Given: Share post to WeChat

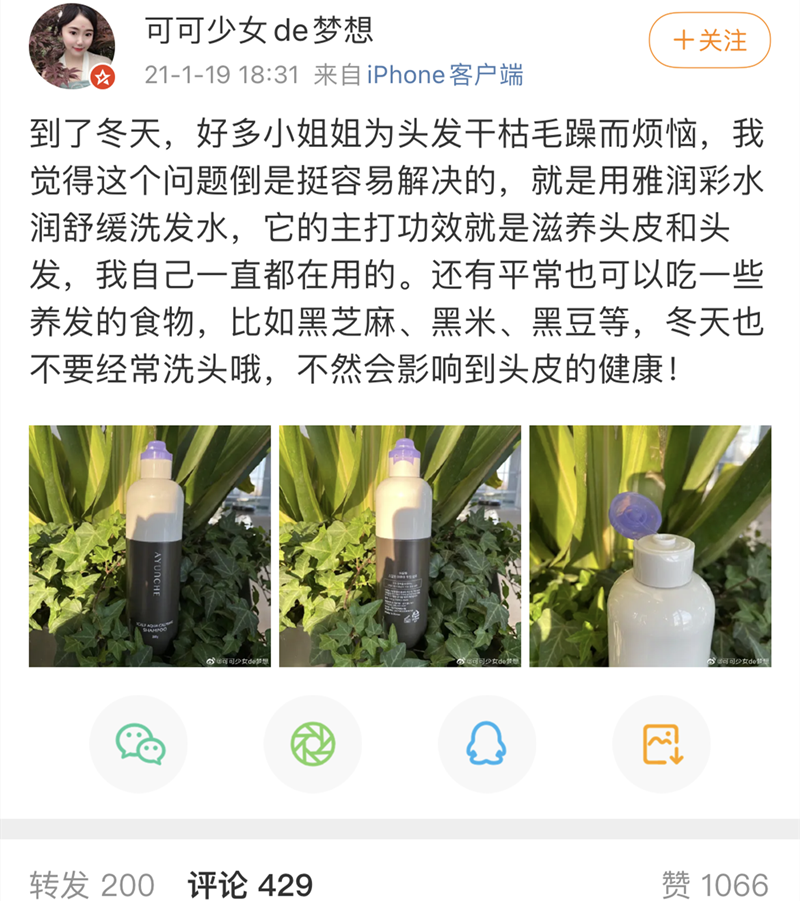Looking at the screenshot, I should pyautogui.click(x=139, y=744).
